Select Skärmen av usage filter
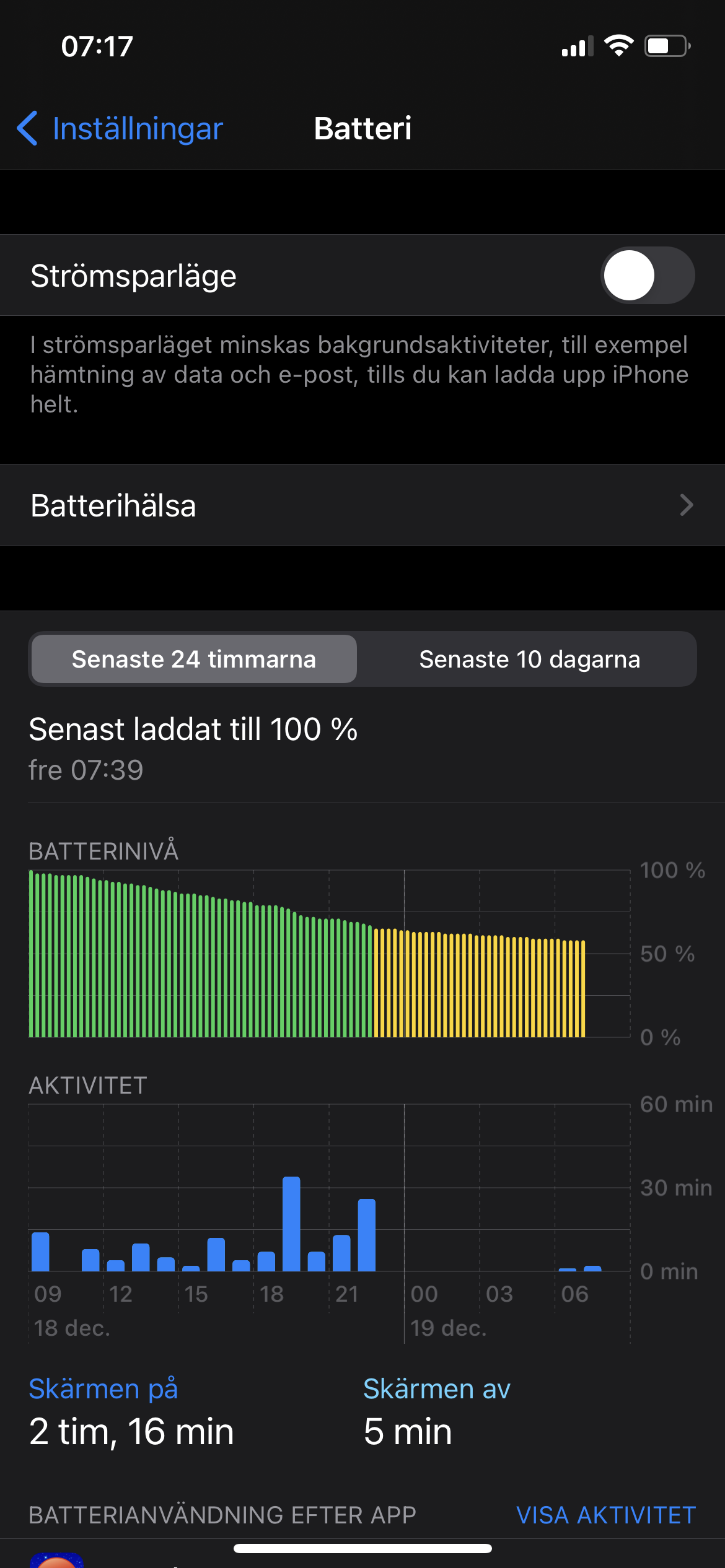This screenshot has height=1568, width=725. point(436,1389)
